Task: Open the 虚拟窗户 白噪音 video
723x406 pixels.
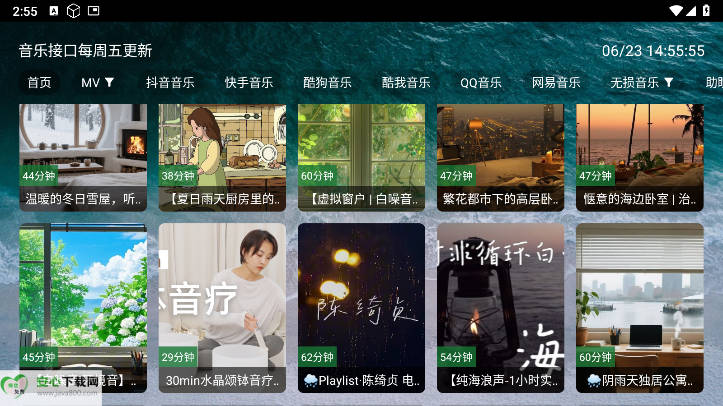Action: click(361, 155)
